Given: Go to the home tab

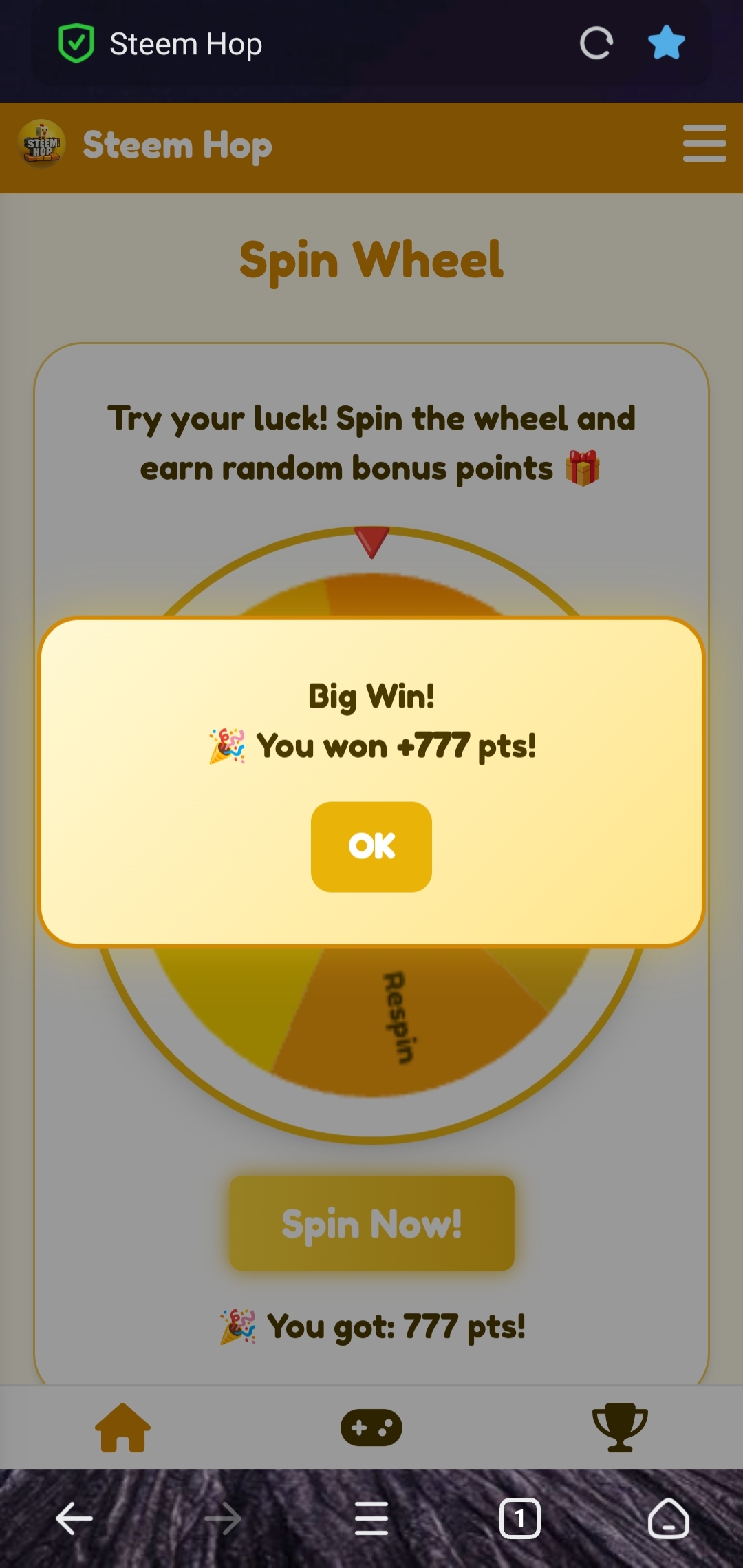Looking at the screenshot, I should 122,1427.
